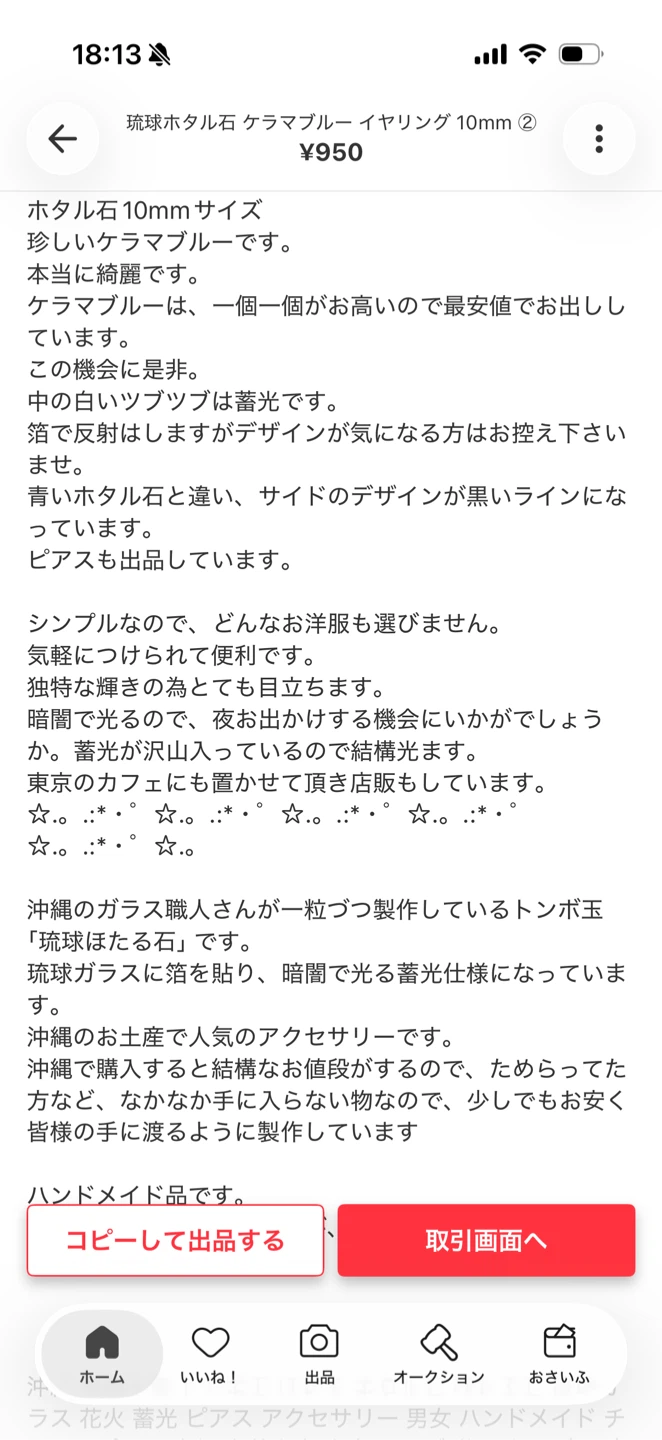Open the いいね！ tab

[210, 1355]
